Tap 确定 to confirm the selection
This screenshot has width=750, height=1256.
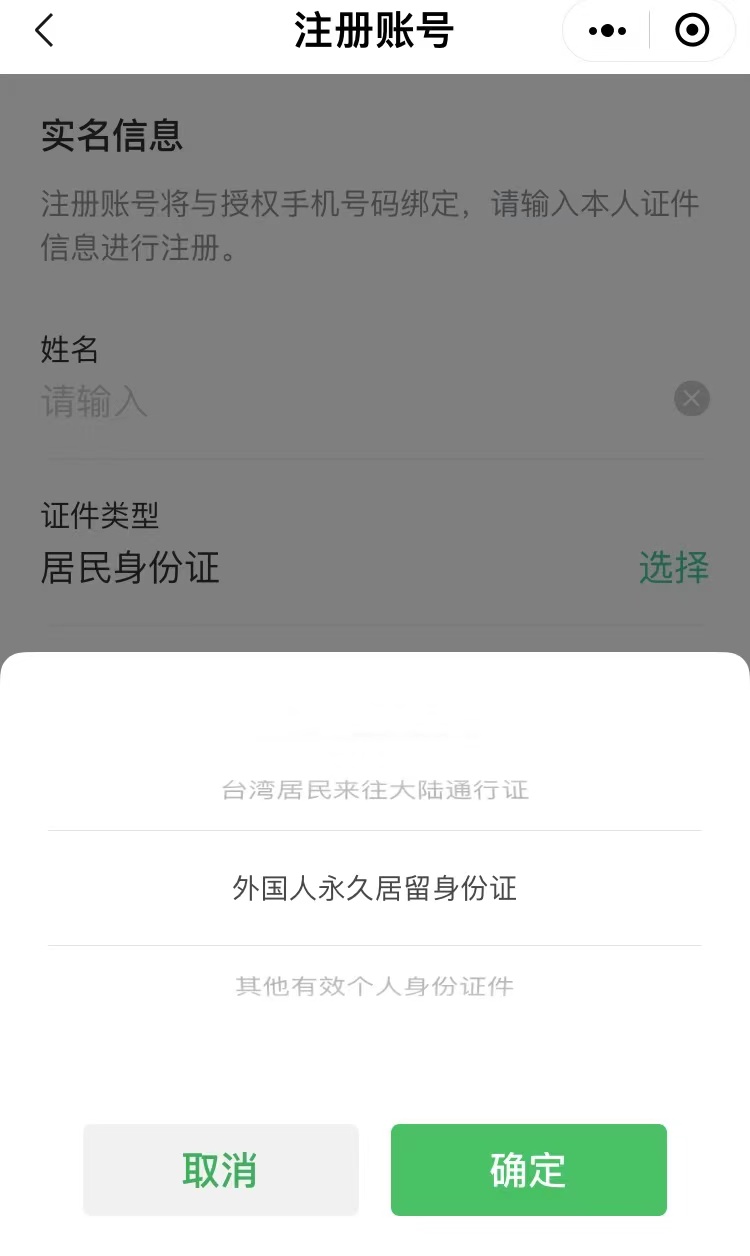click(528, 1170)
